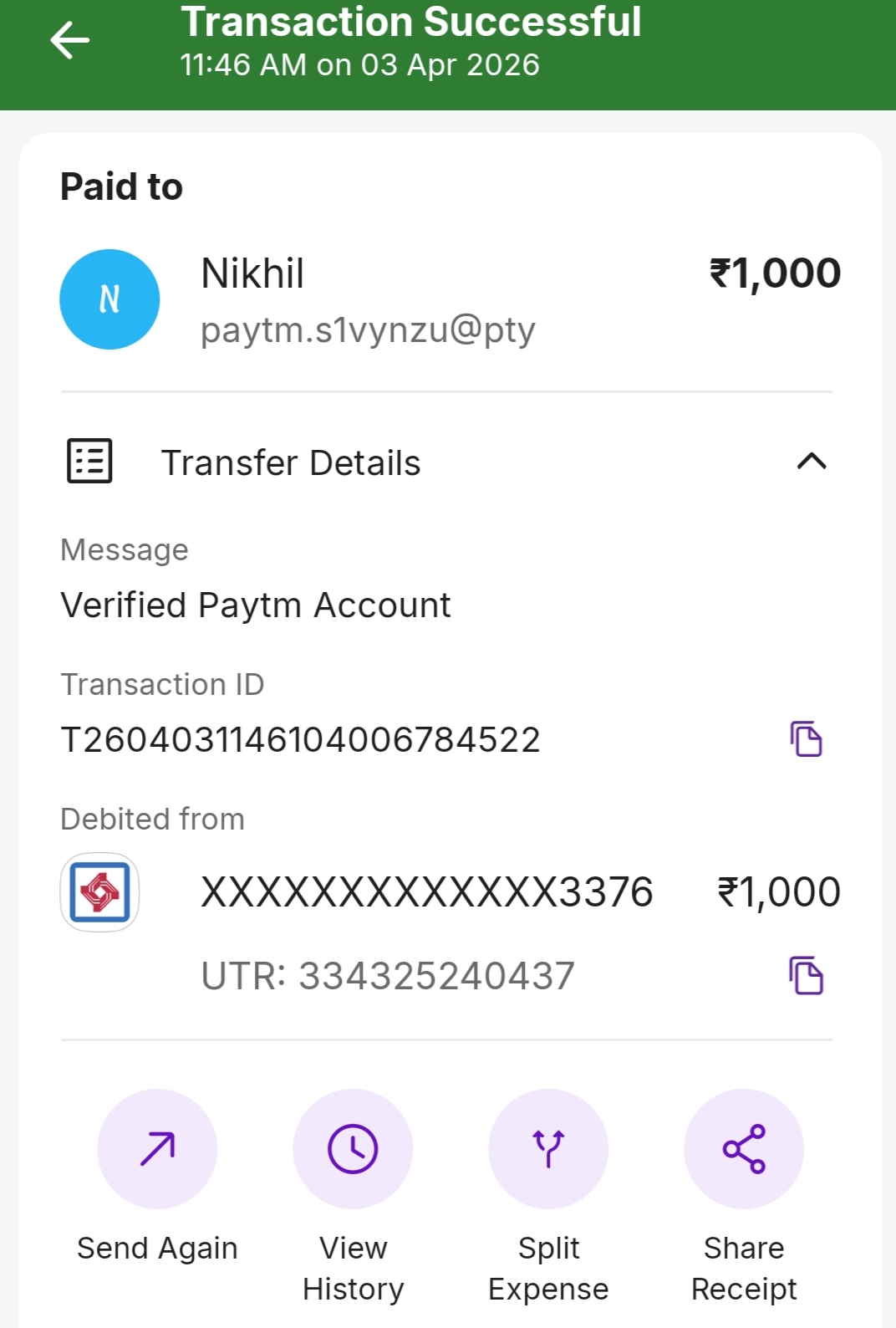The image size is (896, 1328).
Task: Go back using the arrow icon
Action: (69, 40)
